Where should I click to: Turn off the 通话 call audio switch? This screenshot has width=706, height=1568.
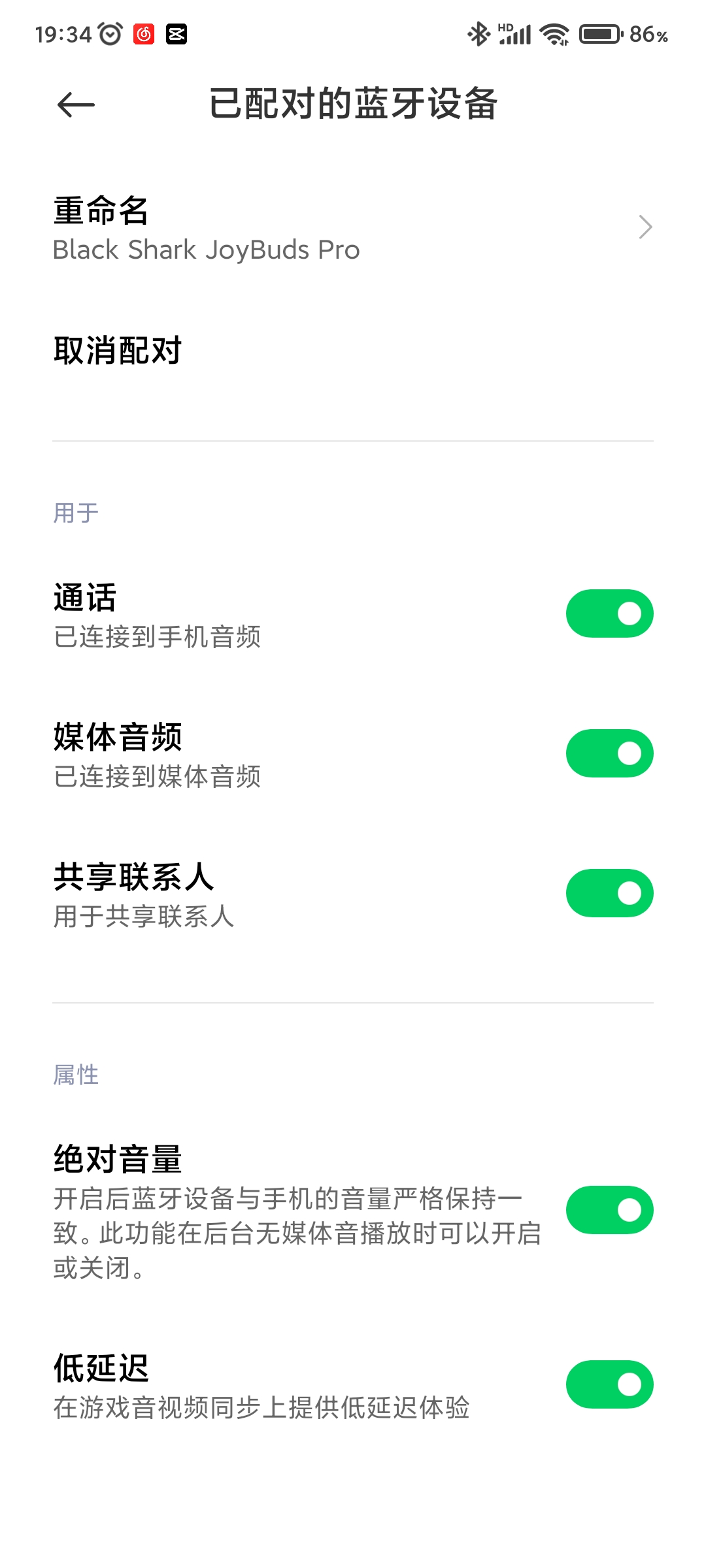point(609,613)
